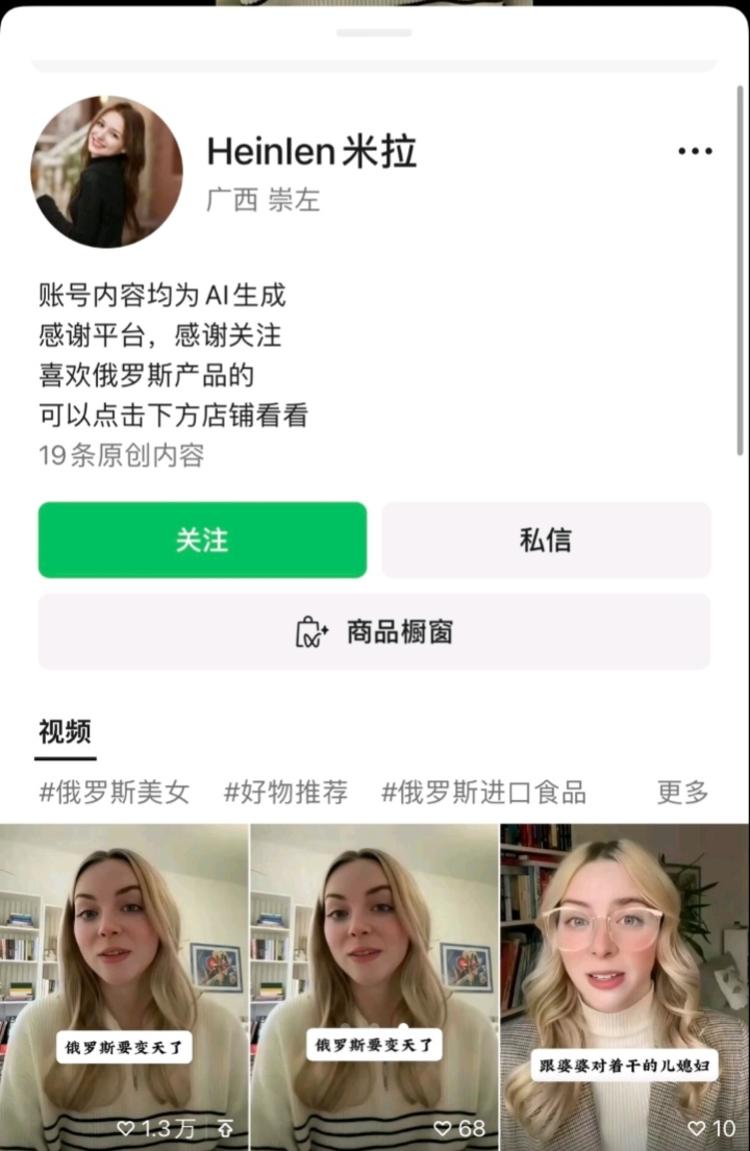This screenshot has width=750, height=1151.
Task: Follow Heinlen 米拉 with the green 关注 button
Action: 202,540
